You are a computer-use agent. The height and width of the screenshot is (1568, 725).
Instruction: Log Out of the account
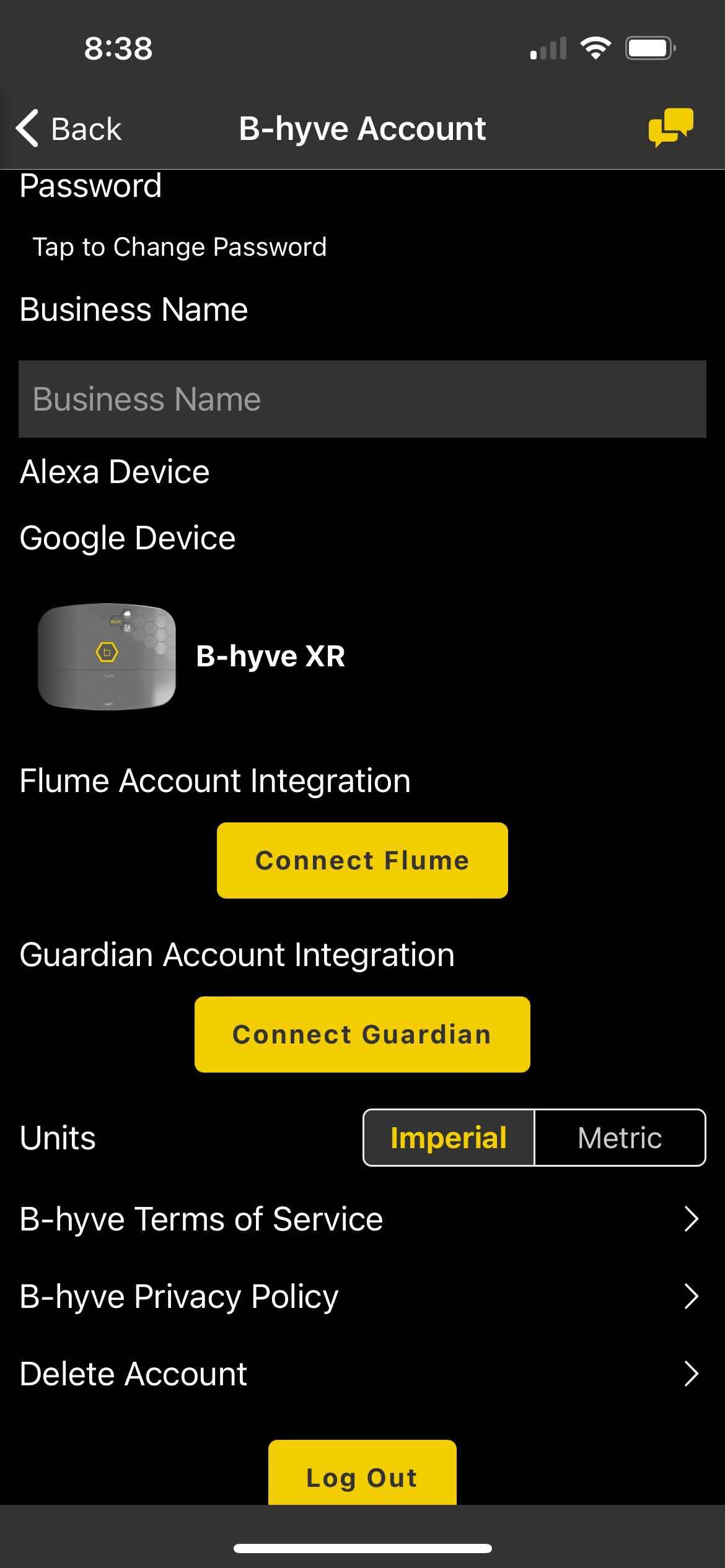[362, 1476]
